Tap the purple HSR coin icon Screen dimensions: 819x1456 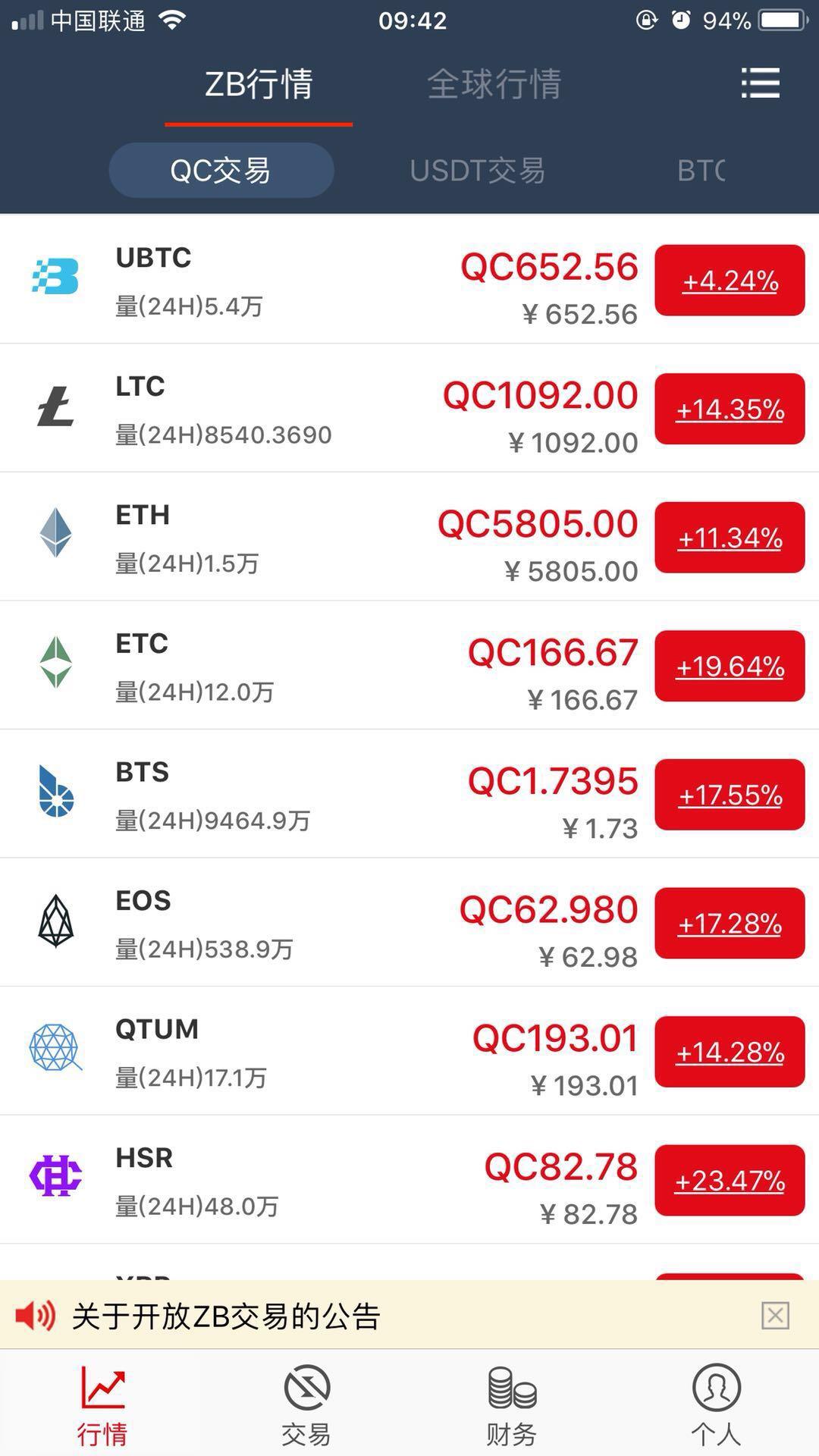55,1179
